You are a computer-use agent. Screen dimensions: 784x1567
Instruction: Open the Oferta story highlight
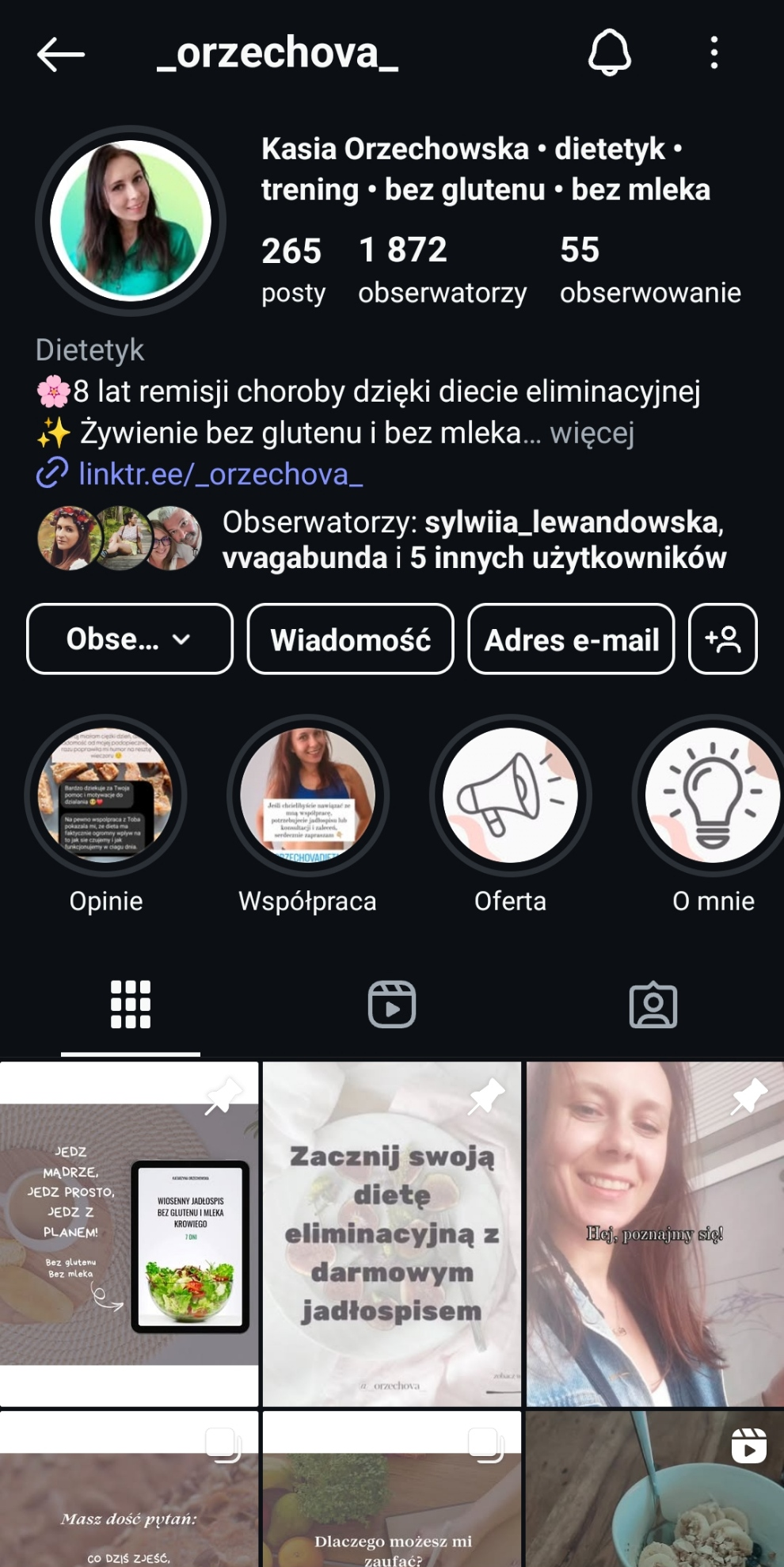pyautogui.click(x=510, y=796)
